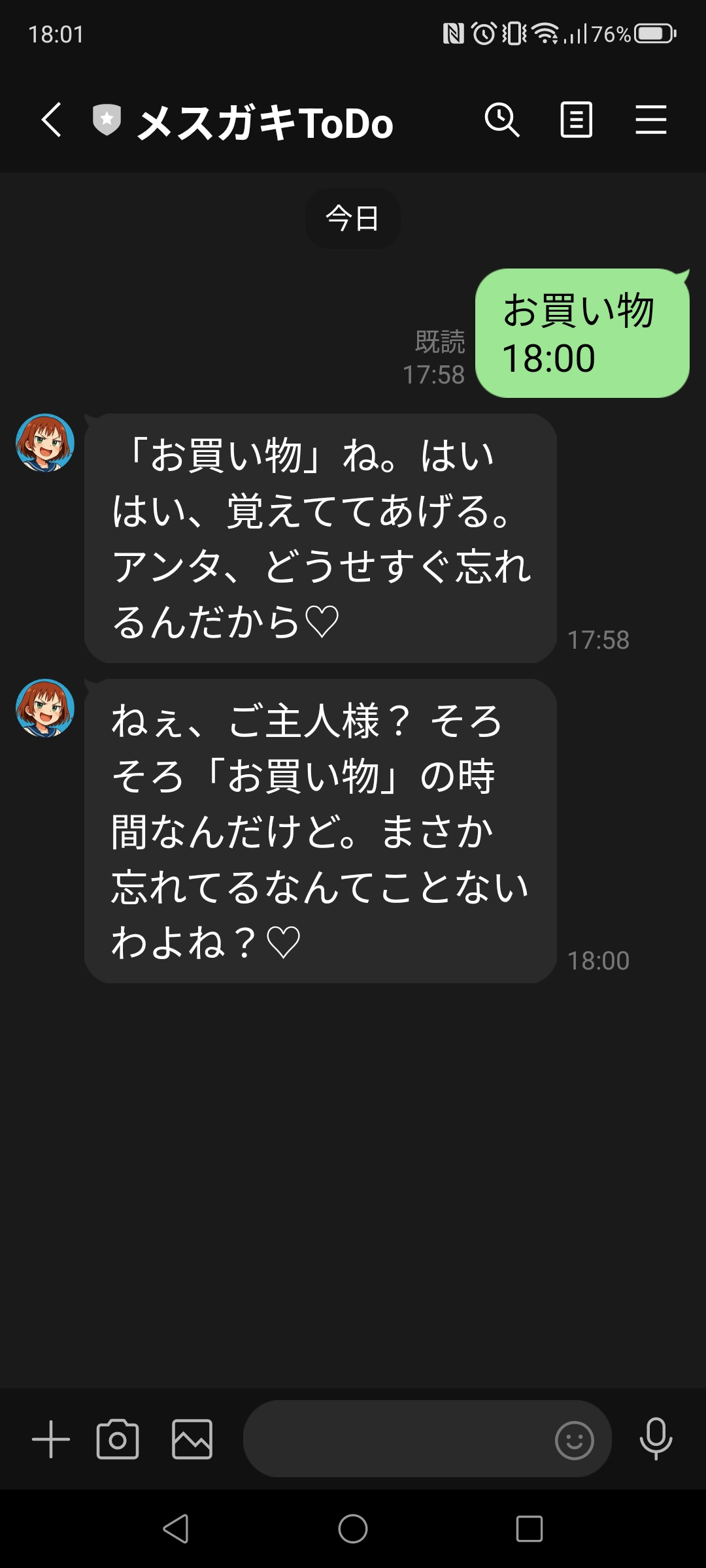Open the notes icon in the header
Screen dimensions: 706x1568
(576, 121)
